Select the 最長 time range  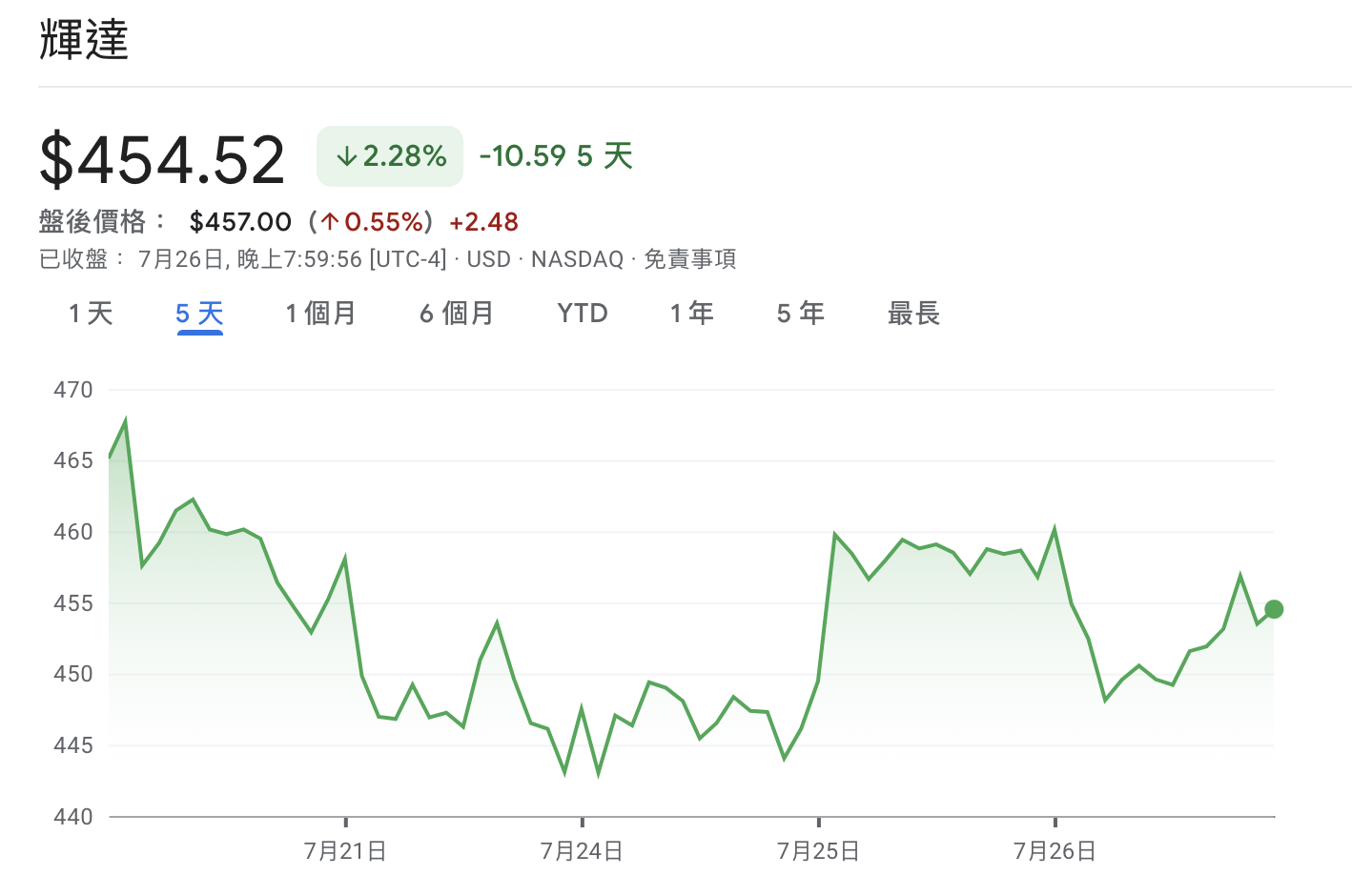pyautogui.click(x=913, y=314)
